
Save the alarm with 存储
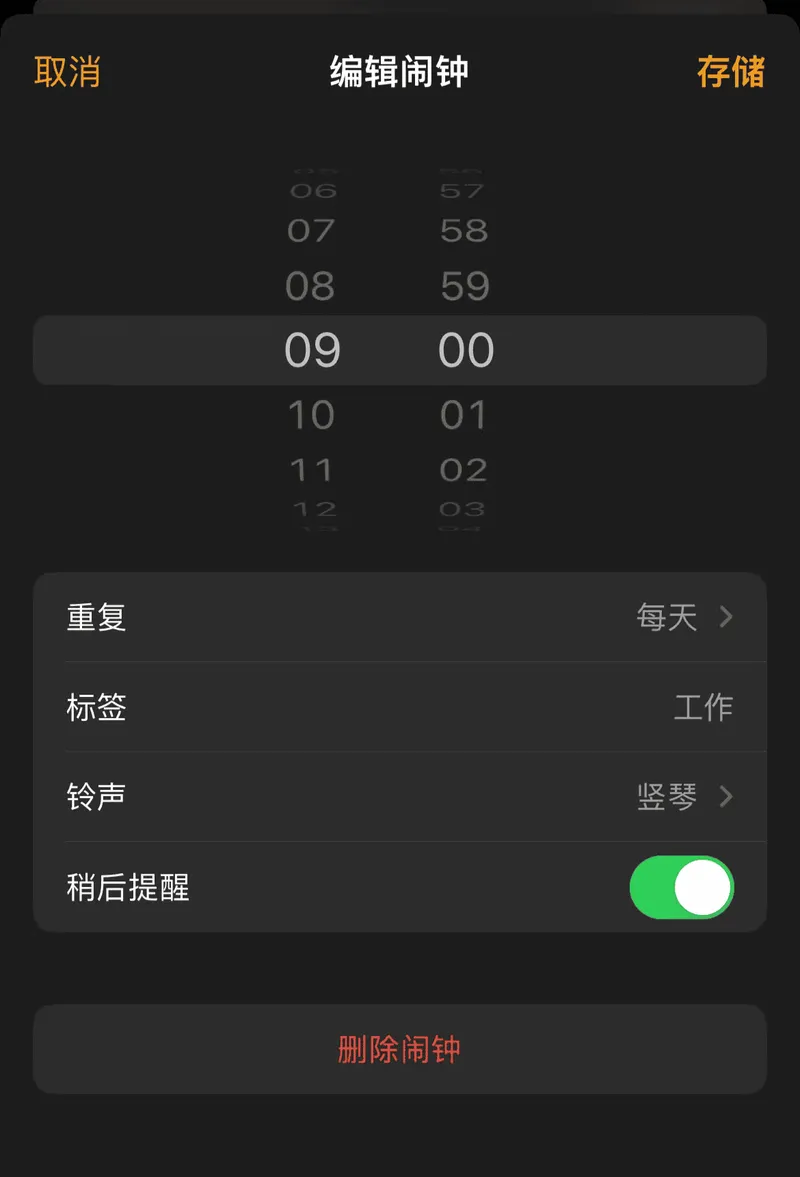[x=731, y=73]
